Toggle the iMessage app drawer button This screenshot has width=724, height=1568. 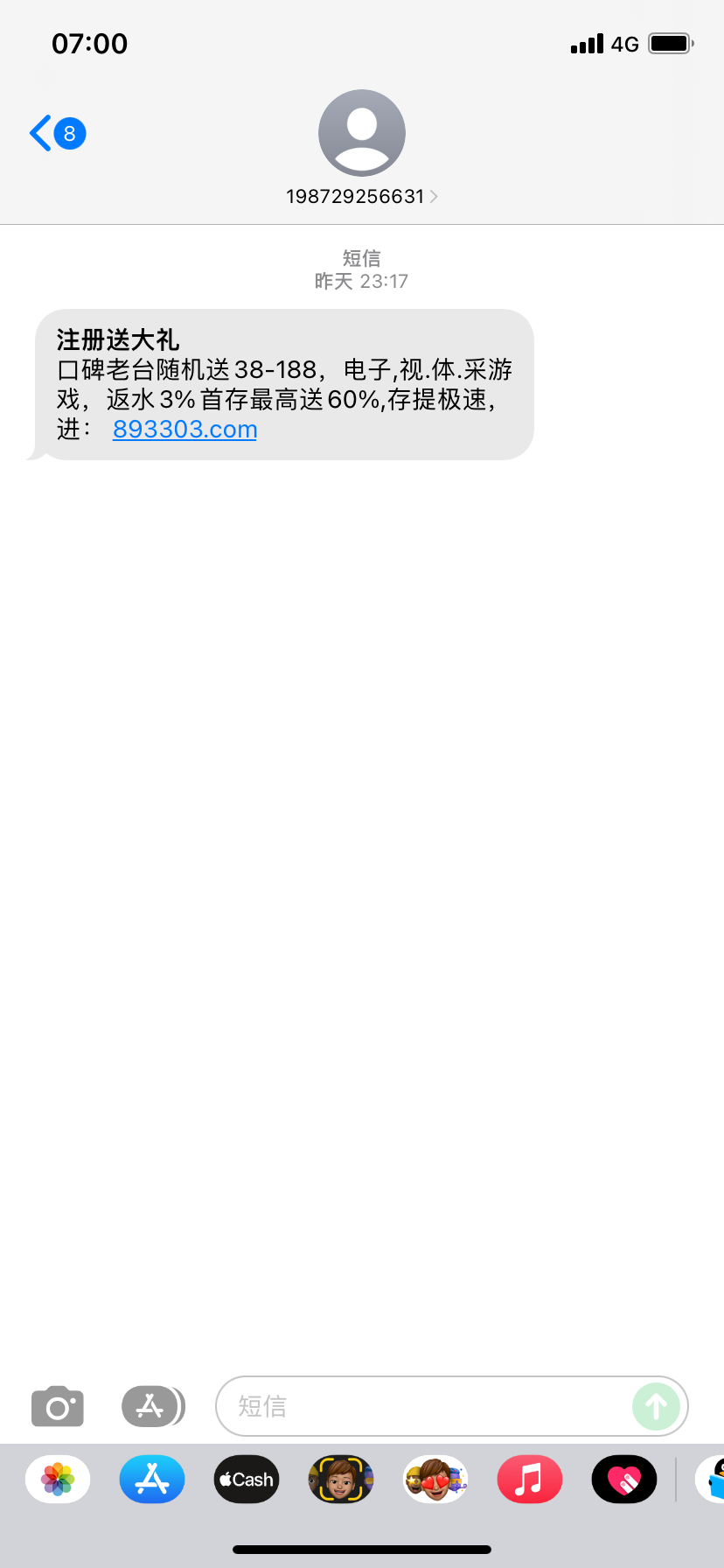point(152,1406)
